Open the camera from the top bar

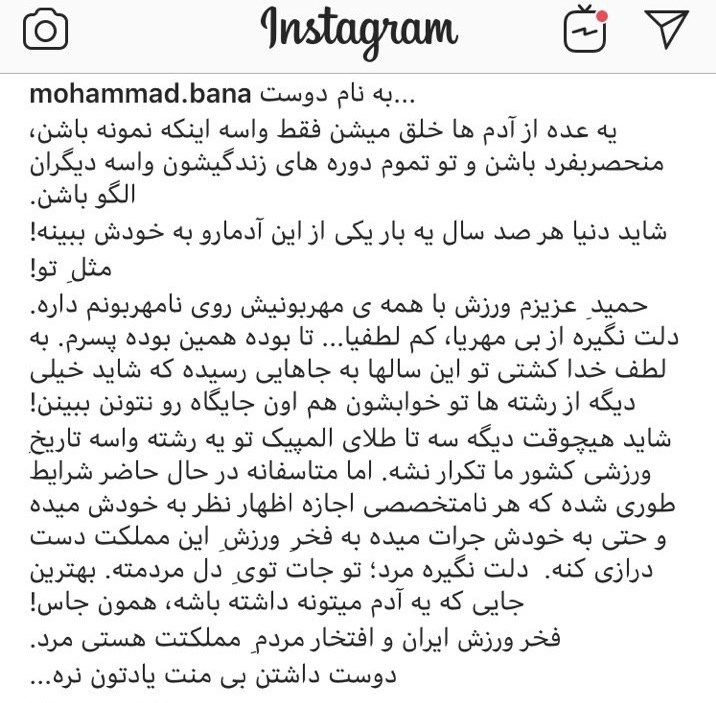pos(45,29)
